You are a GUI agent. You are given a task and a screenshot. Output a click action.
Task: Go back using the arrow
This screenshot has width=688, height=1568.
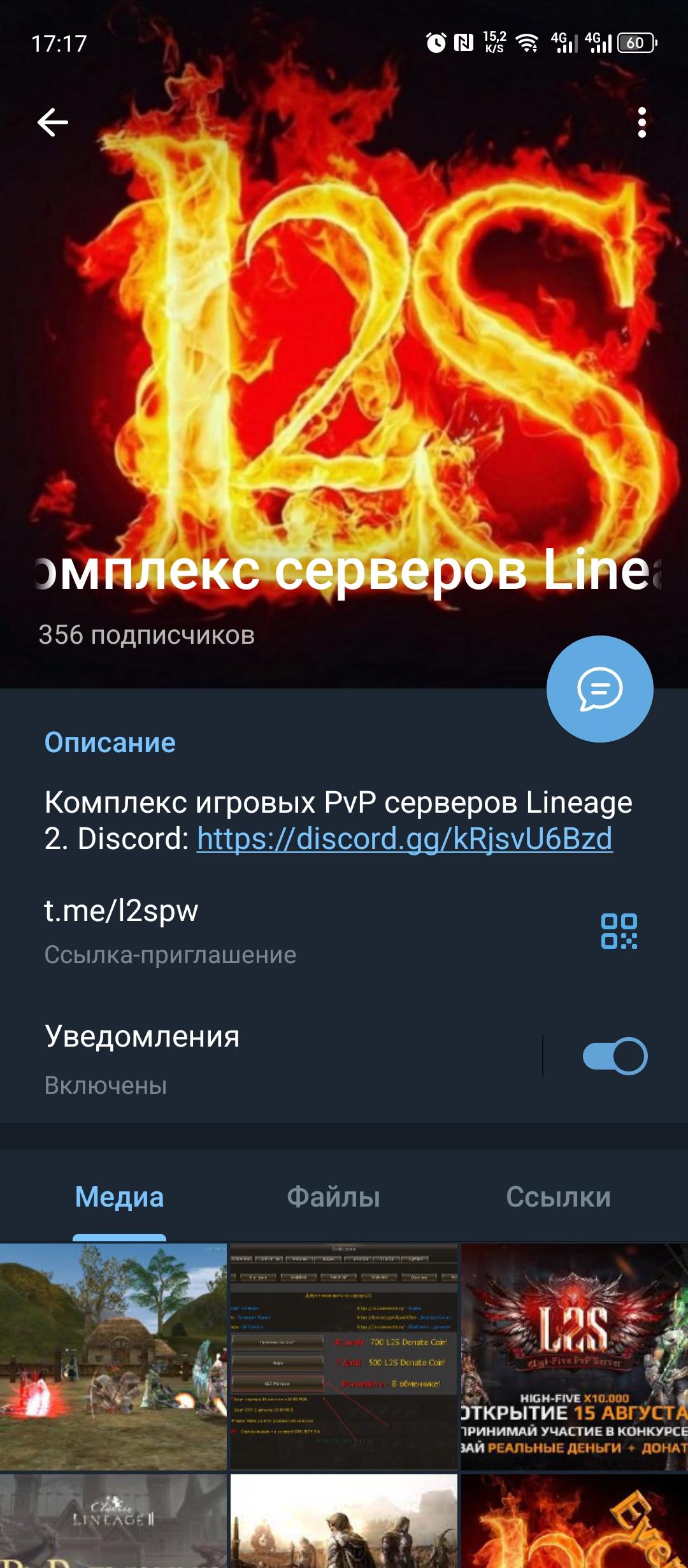[x=53, y=122]
